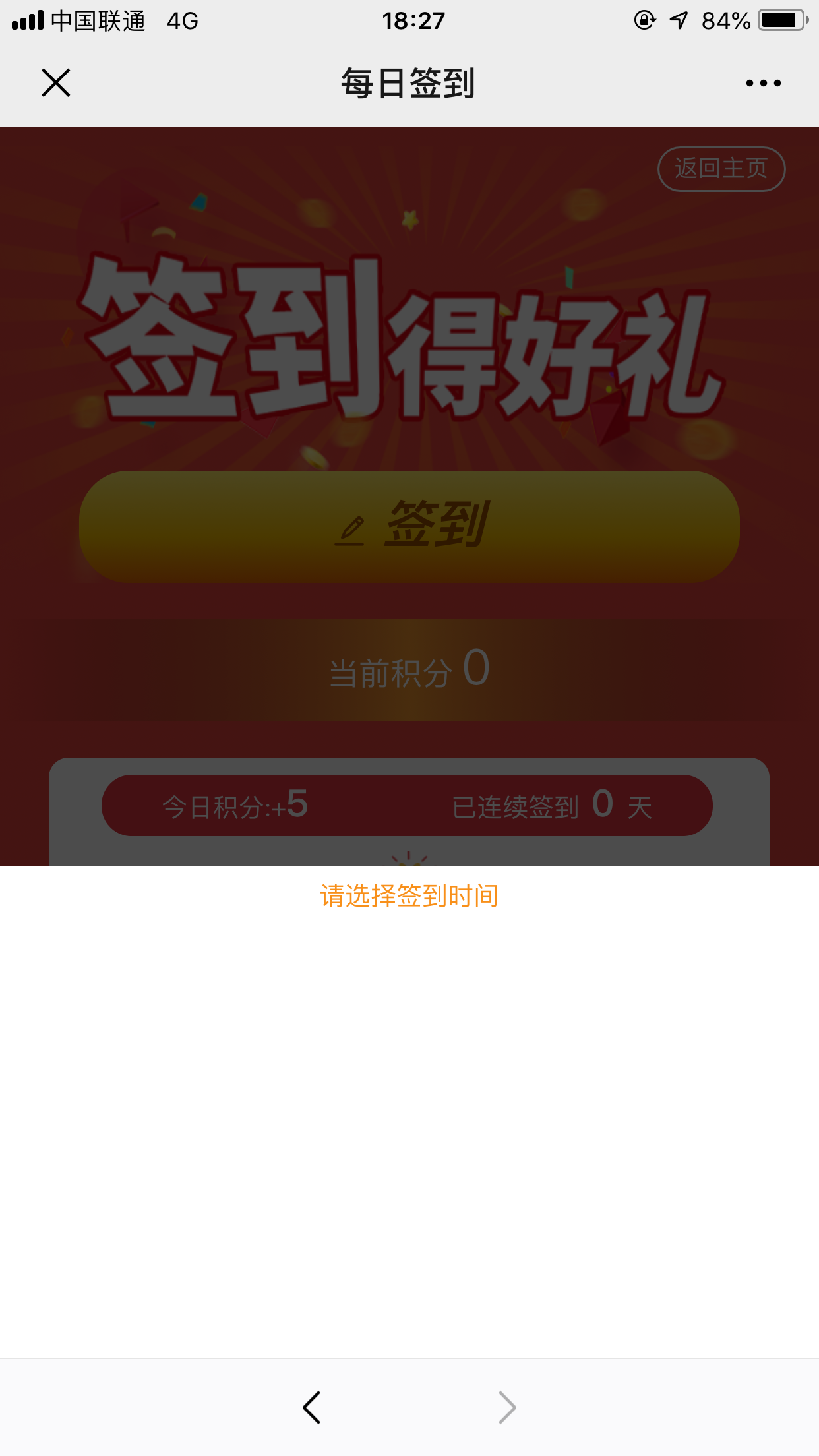Tap the 请选择签到时间 toast message
This screenshot has width=819, height=1456.
tap(409, 895)
